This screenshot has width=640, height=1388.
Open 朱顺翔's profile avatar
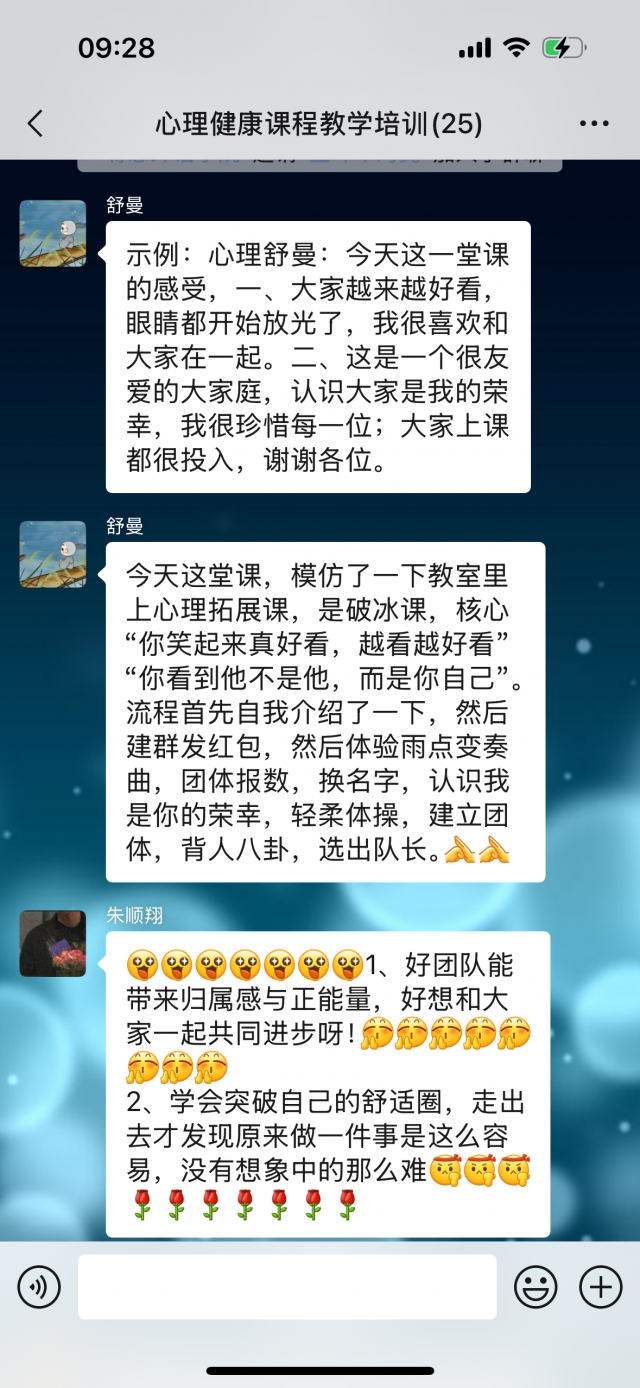click(53, 943)
